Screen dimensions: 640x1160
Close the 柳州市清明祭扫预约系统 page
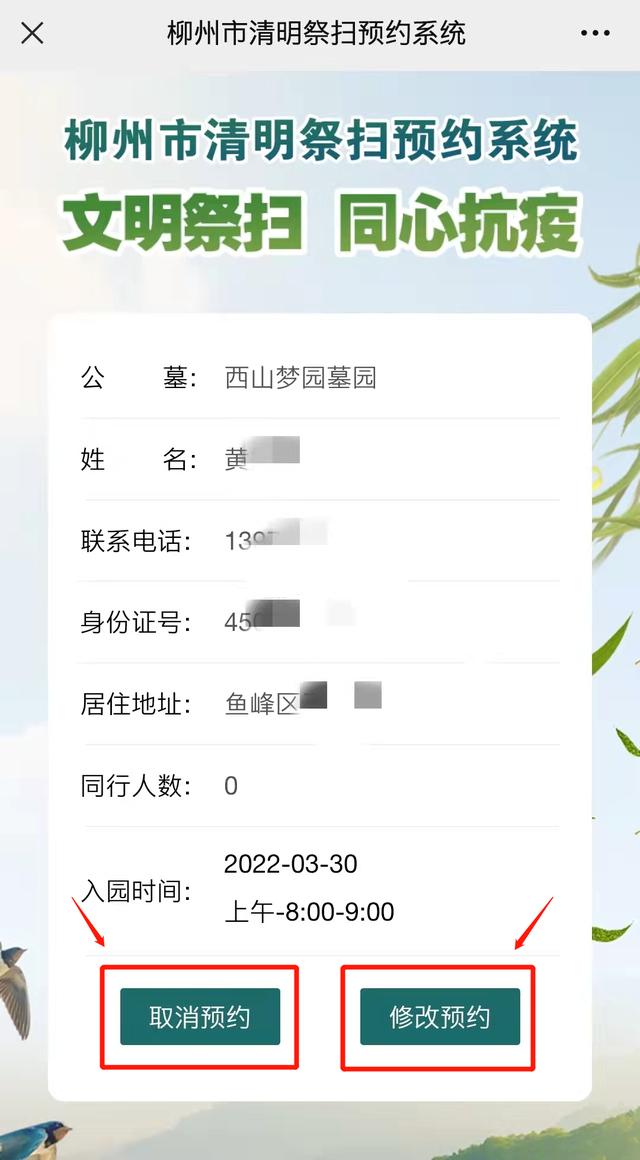tap(32, 33)
